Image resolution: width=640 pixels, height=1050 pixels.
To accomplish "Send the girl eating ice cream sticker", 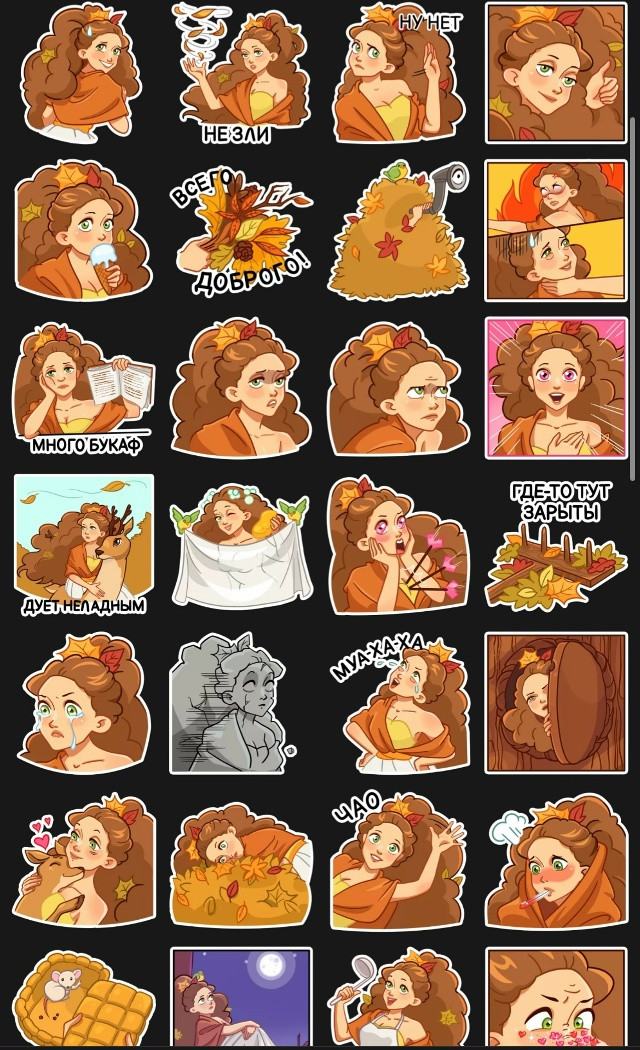I will tap(83, 232).
